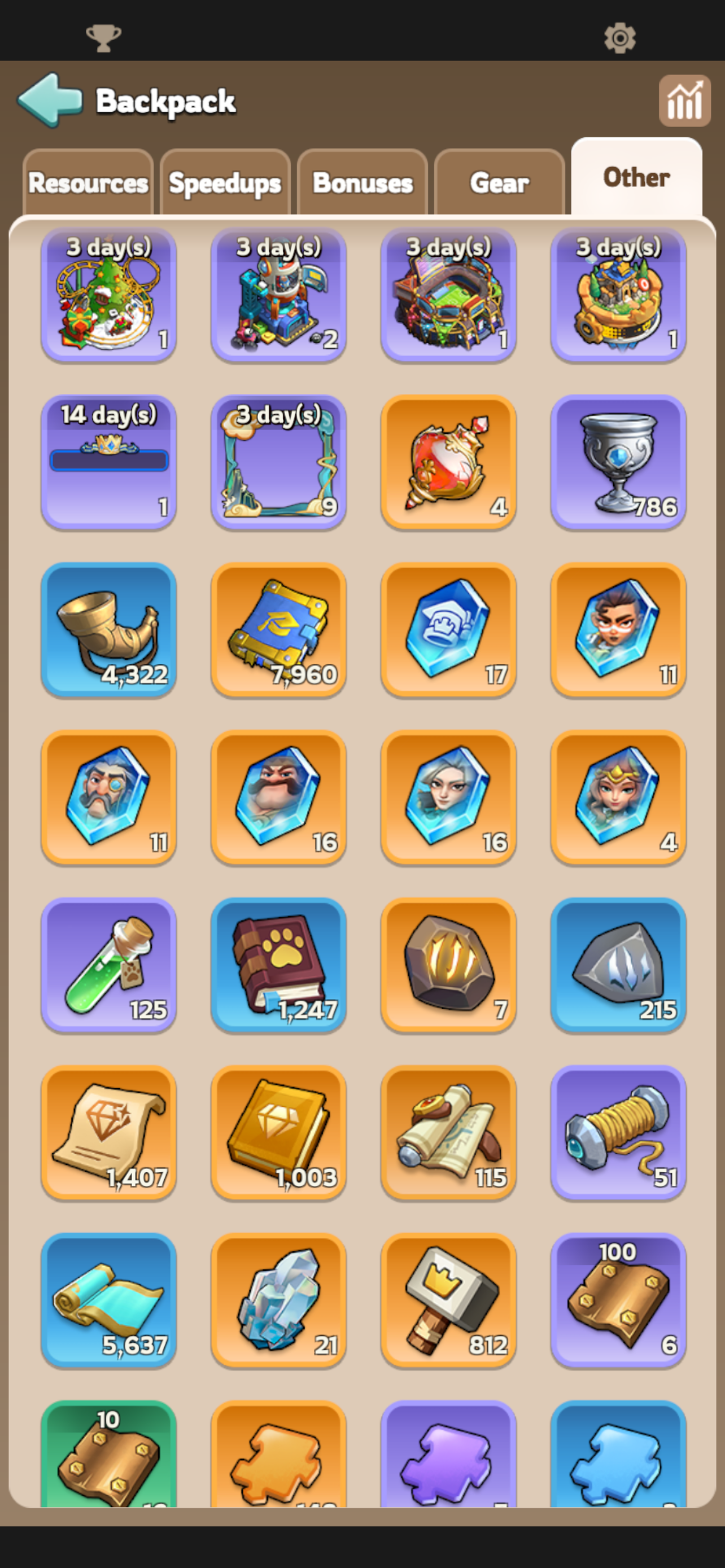The height and width of the screenshot is (1568, 725).
Task: Select the blue graduation book with 7,960
Action: click(x=279, y=630)
